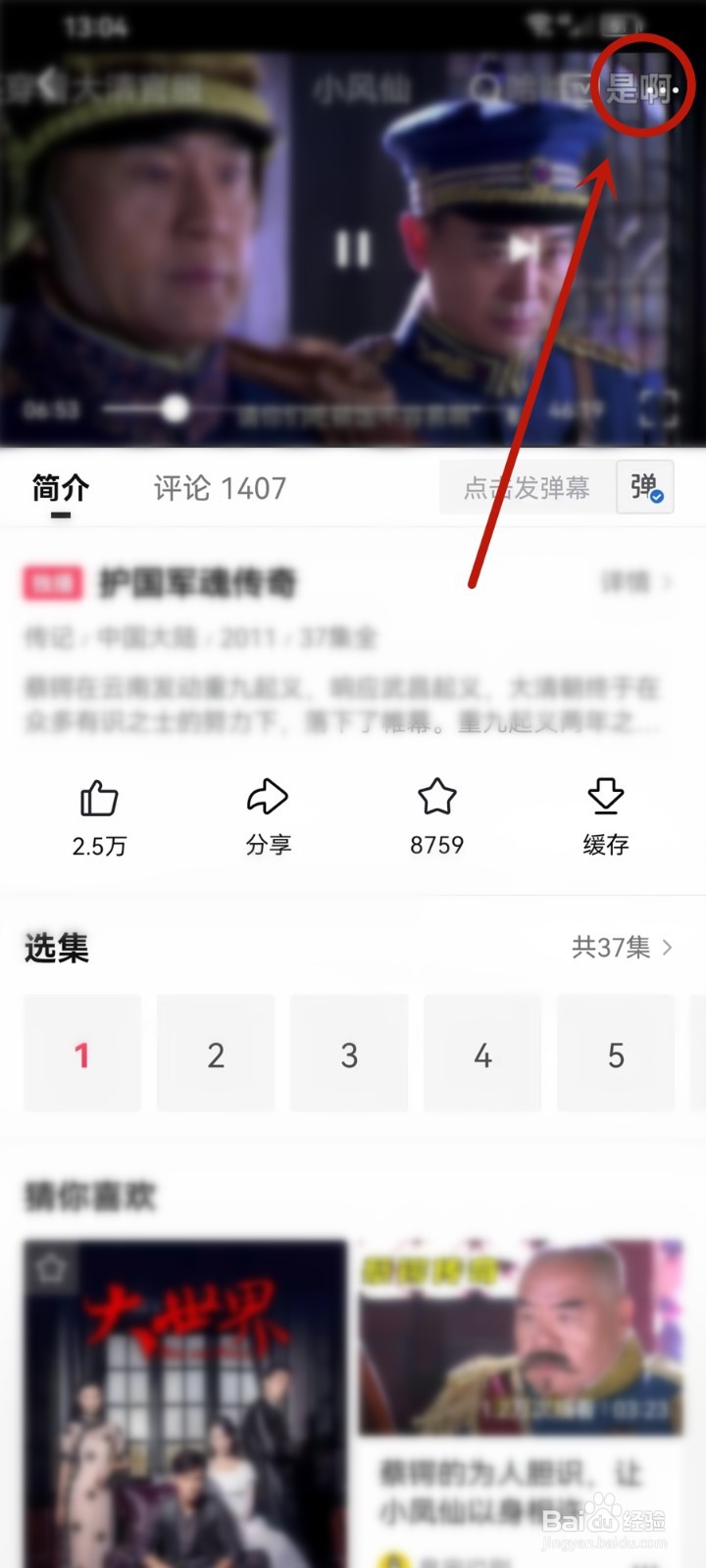Screen dimensions: 706x1568
Task: Disable danmaku with the 弹 toggle
Action: (644, 487)
